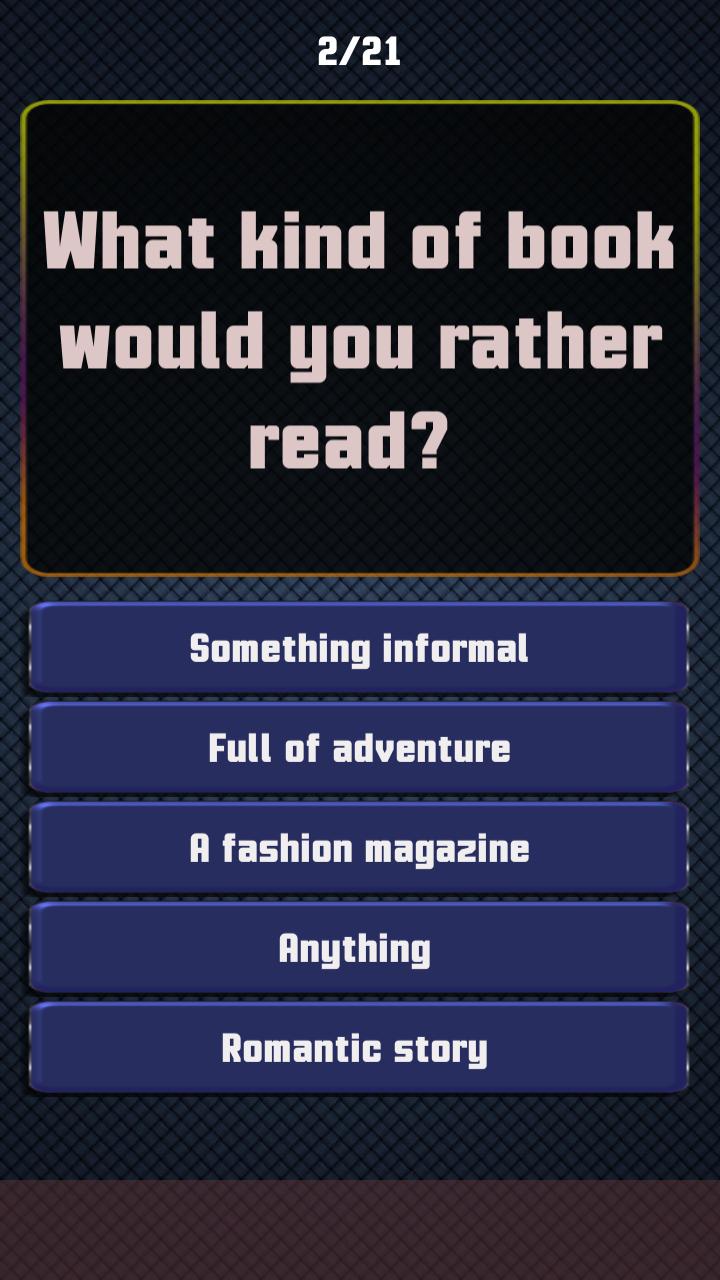Choose 'Full of adventure' option
Image resolution: width=720 pixels, height=1280 pixels.
click(359, 748)
